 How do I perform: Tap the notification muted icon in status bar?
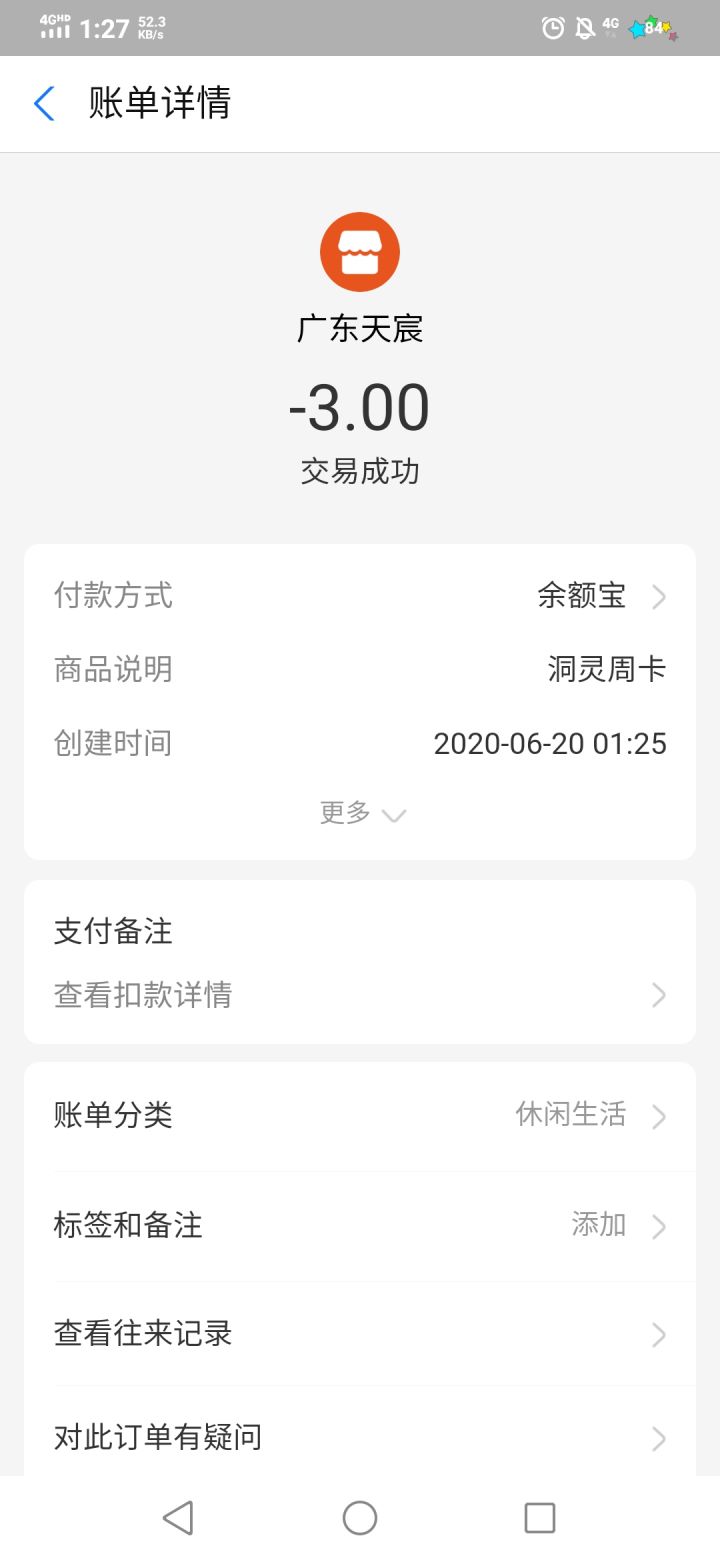click(585, 27)
